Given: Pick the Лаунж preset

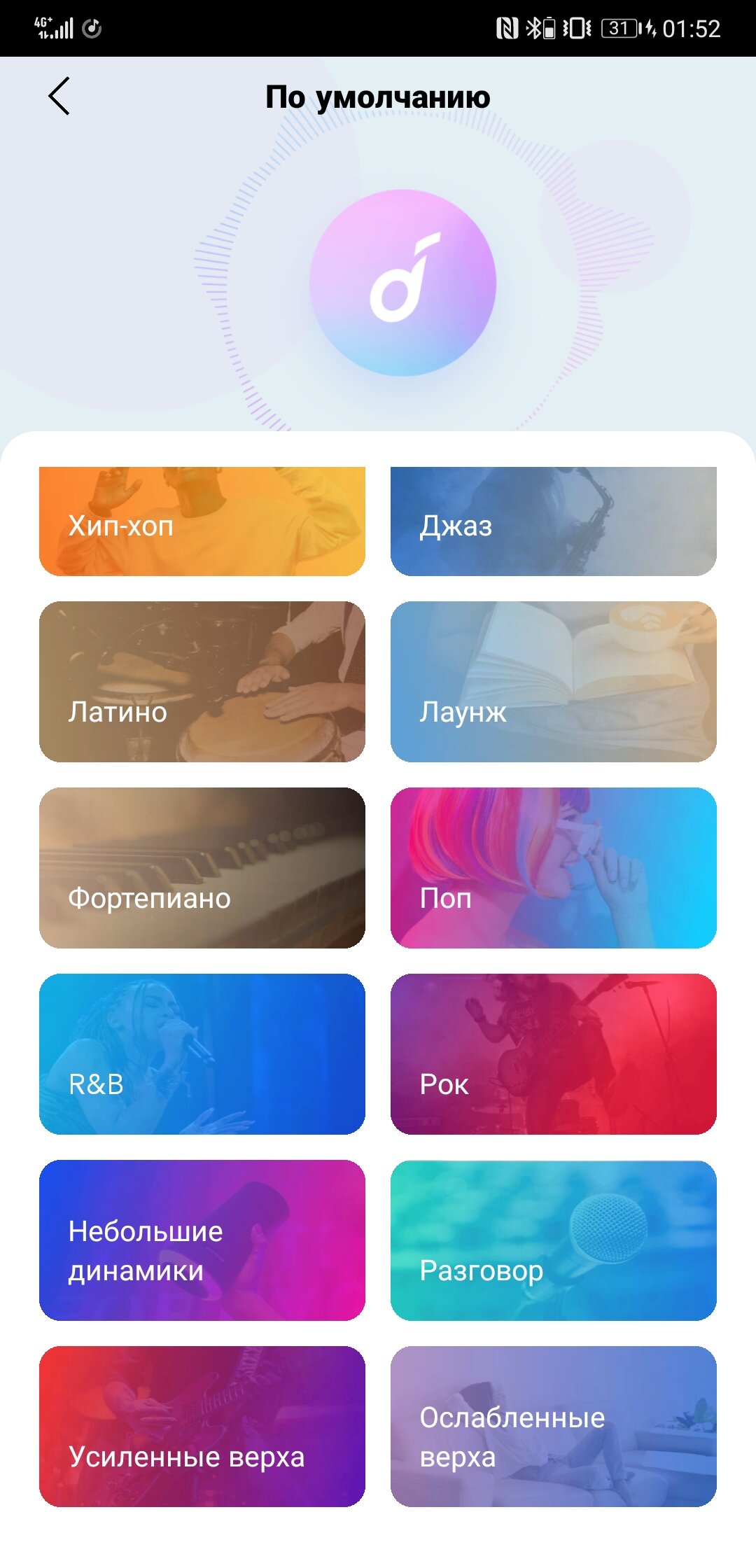Looking at the screenshot, I should pos(554,682).
